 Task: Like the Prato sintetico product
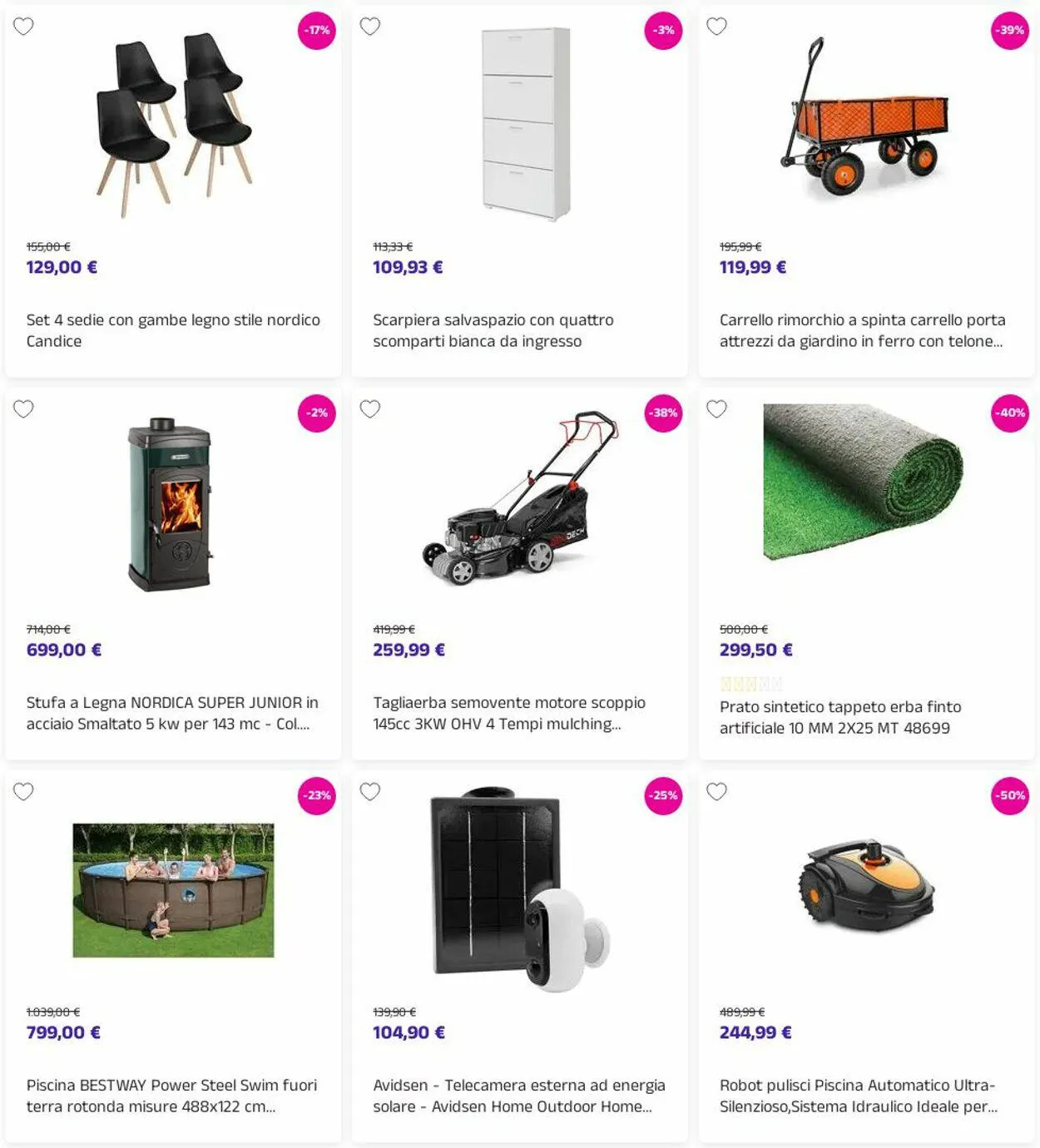coord(716,409)
